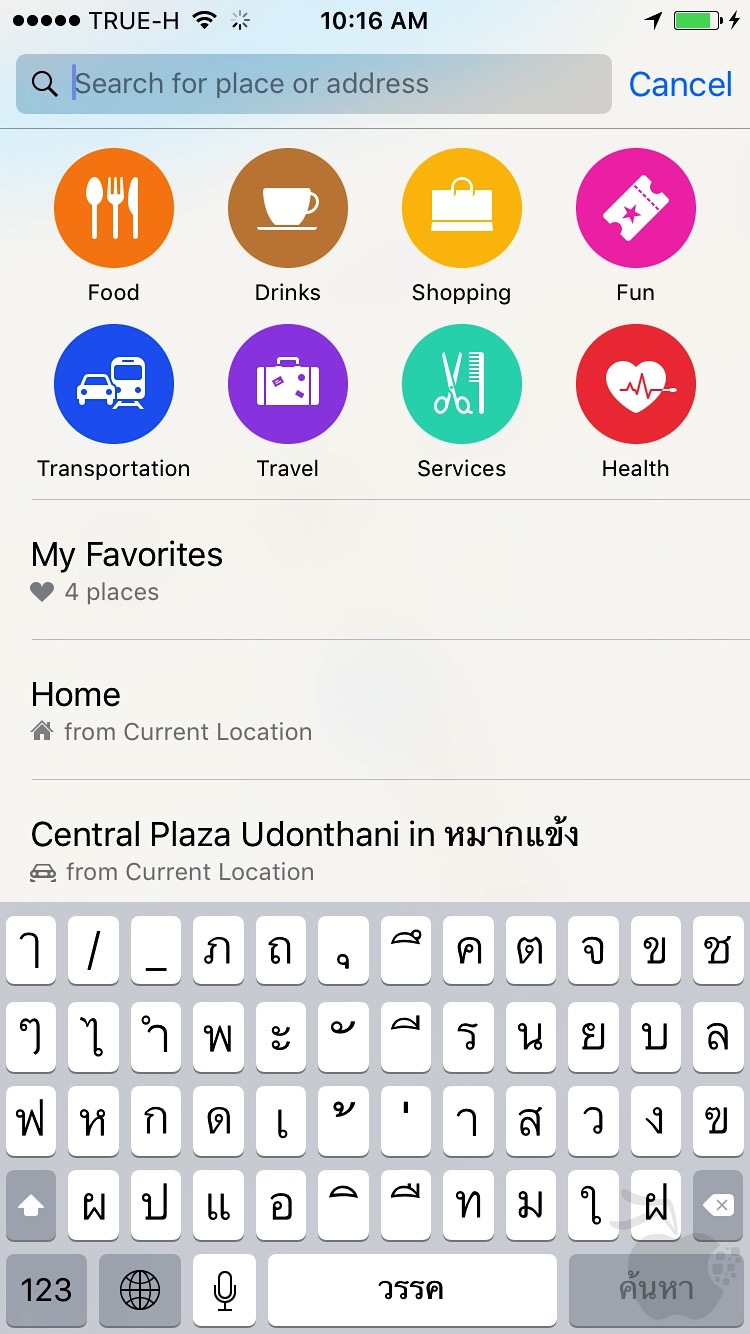This screenshot has height=1334, width=750.
Task: Select the Services scissors icon
Action: pos(461,383)
